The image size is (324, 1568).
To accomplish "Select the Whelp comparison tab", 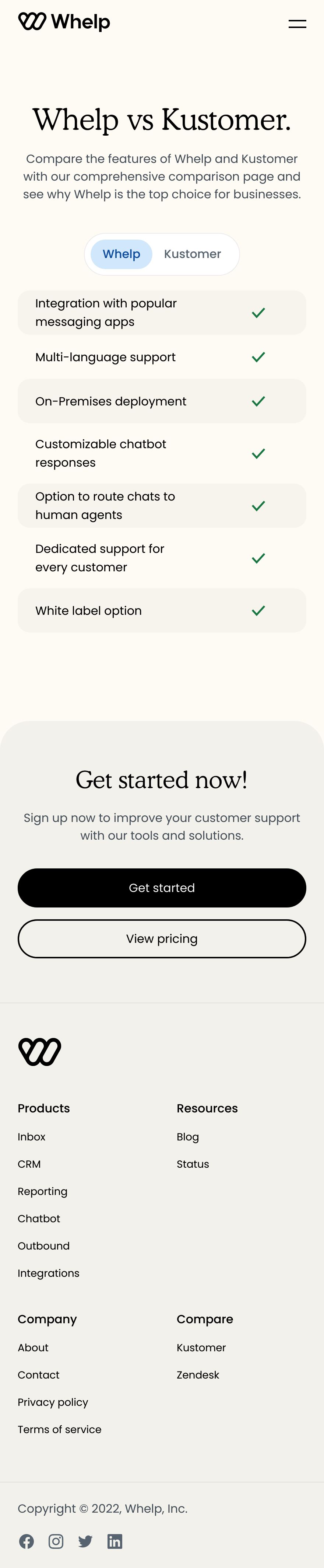I will click(x=121, y=254).
